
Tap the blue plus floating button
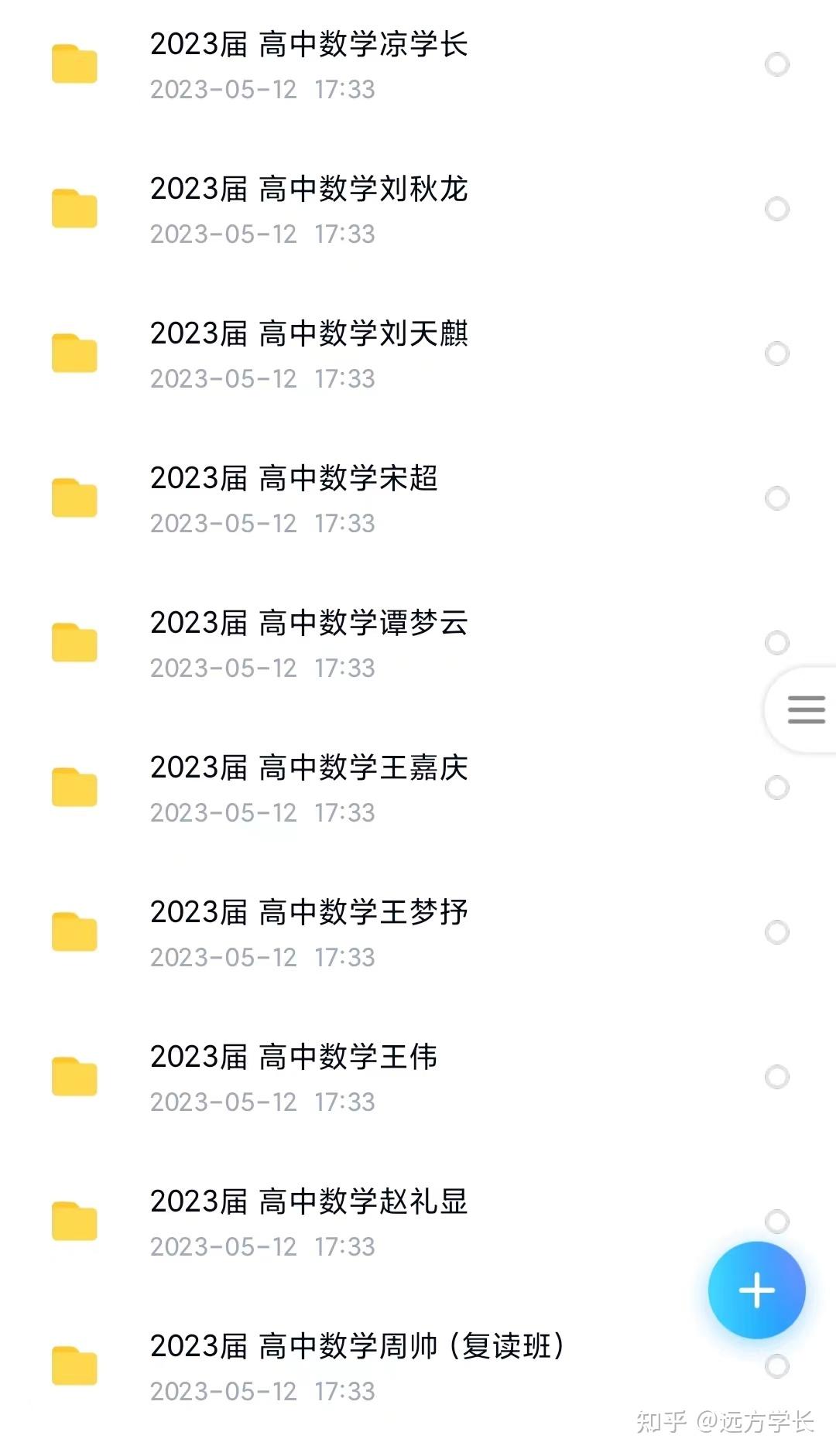click(756, 1290)
